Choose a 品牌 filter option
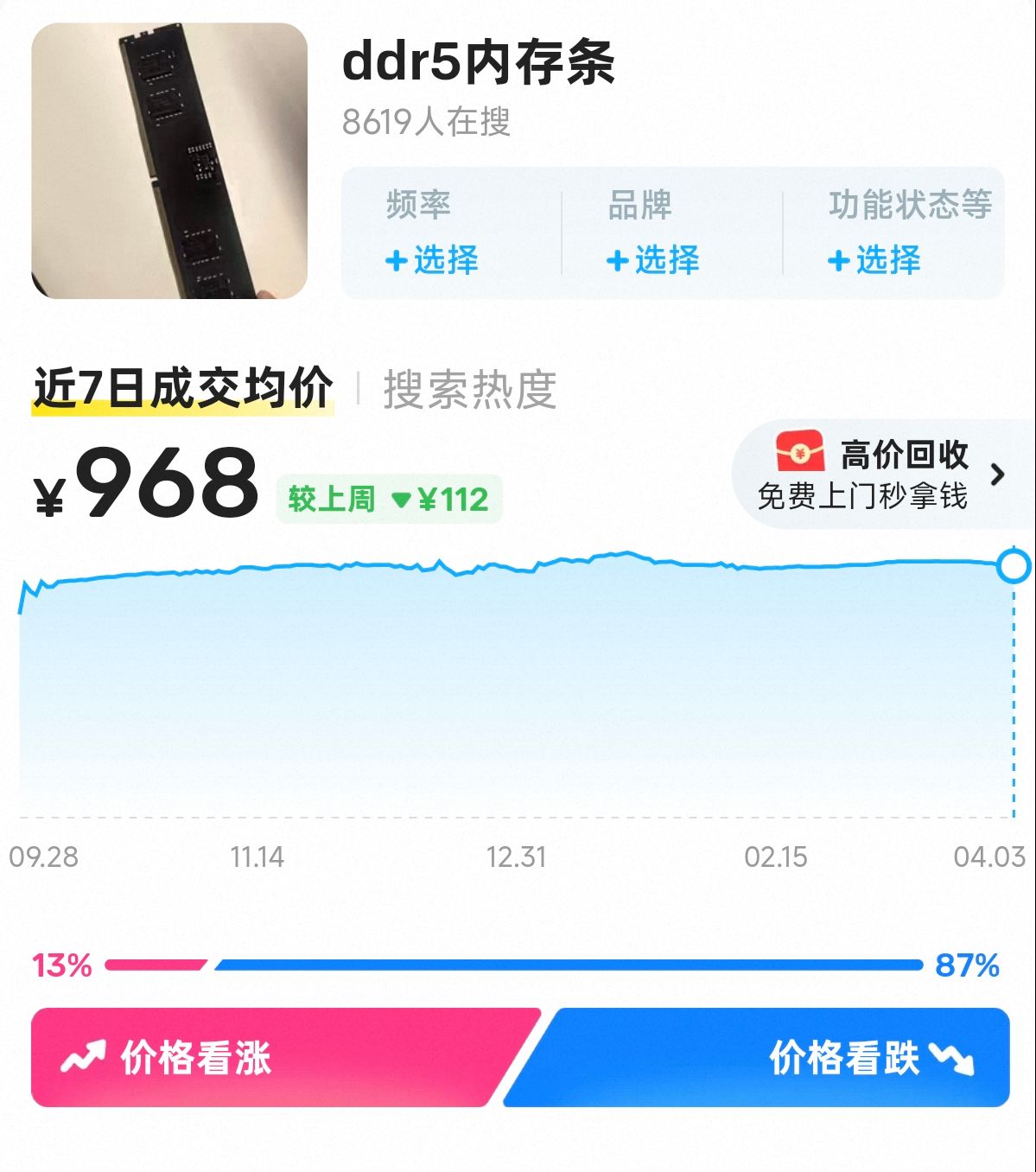This screenshot has width=1036, height=1172. pyautogui.click(x=652, y=259)
